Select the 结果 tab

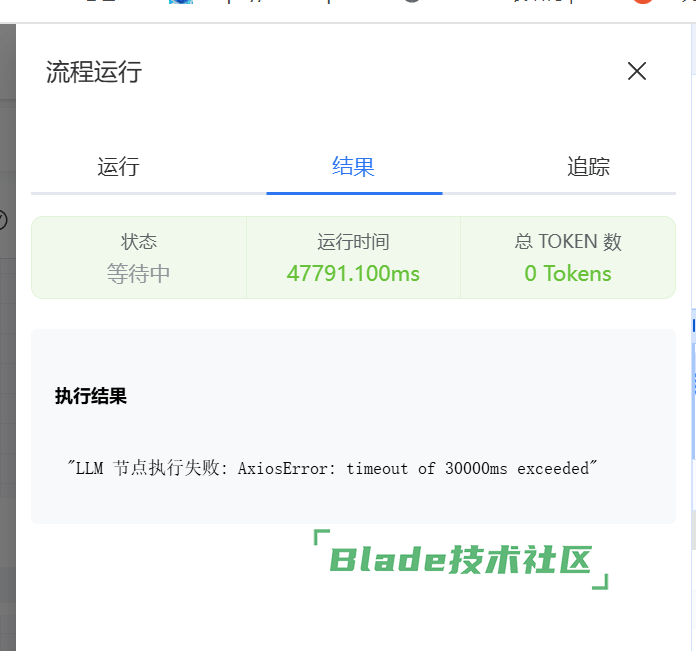pyautogui.click(x=353, y=167)
